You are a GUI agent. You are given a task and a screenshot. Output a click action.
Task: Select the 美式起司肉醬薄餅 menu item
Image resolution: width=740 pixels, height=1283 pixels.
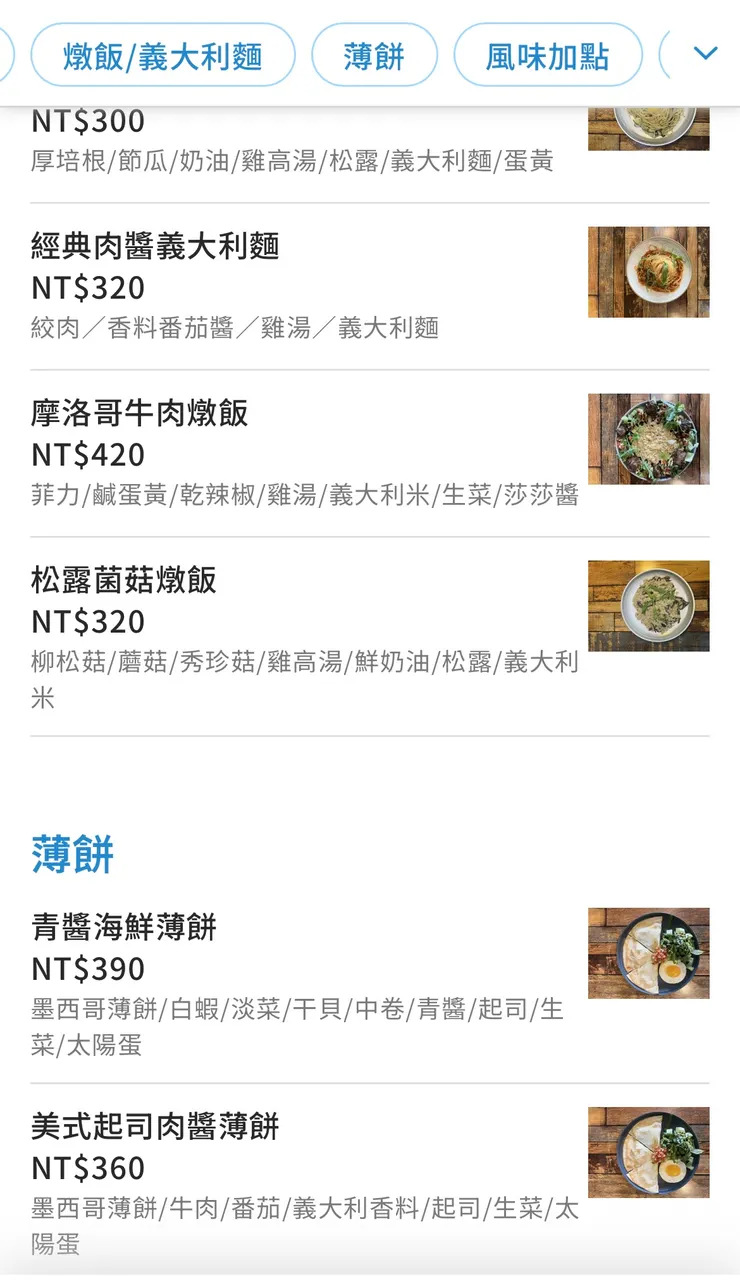[x=153, y=1128]
